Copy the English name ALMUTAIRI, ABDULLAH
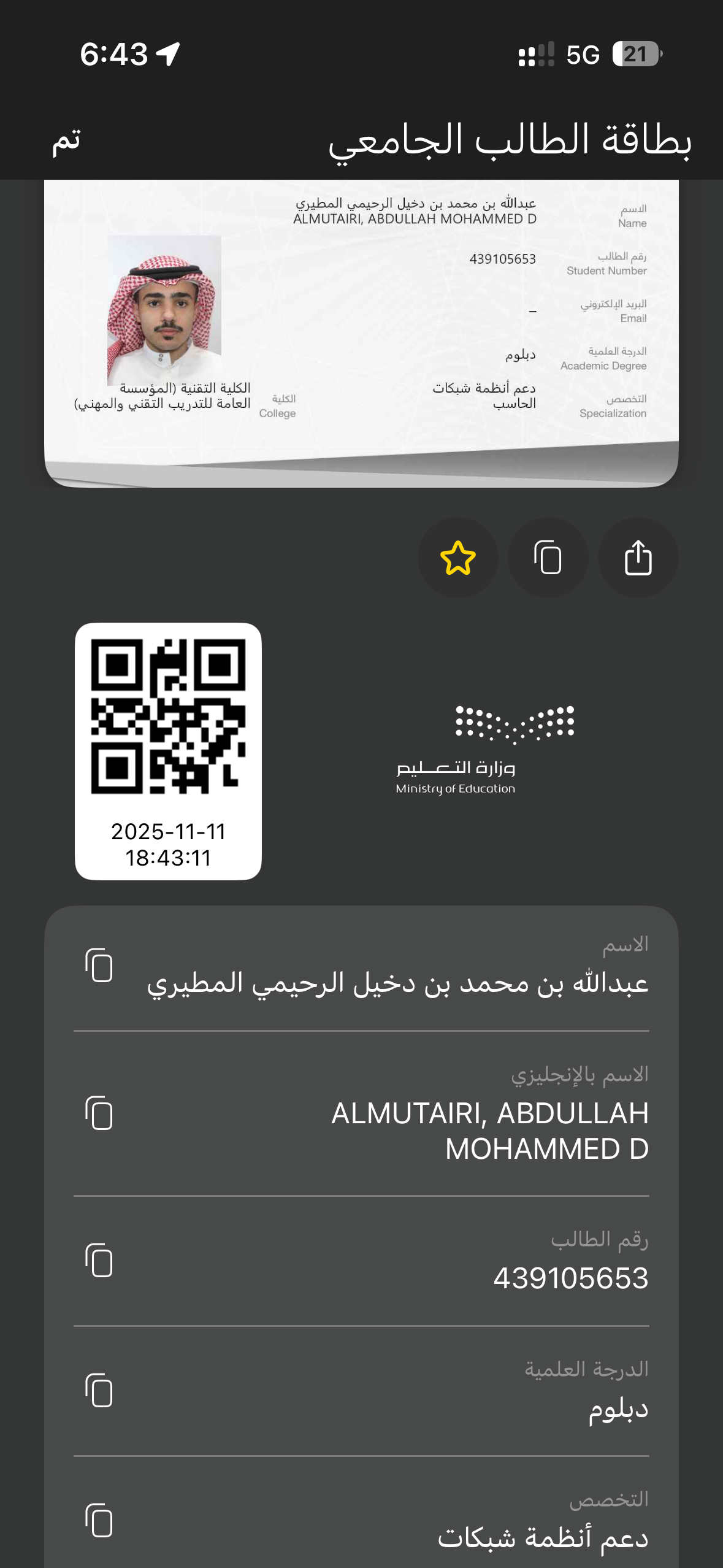Viewport: 723px width, 1568px height. pos(99,1113)
